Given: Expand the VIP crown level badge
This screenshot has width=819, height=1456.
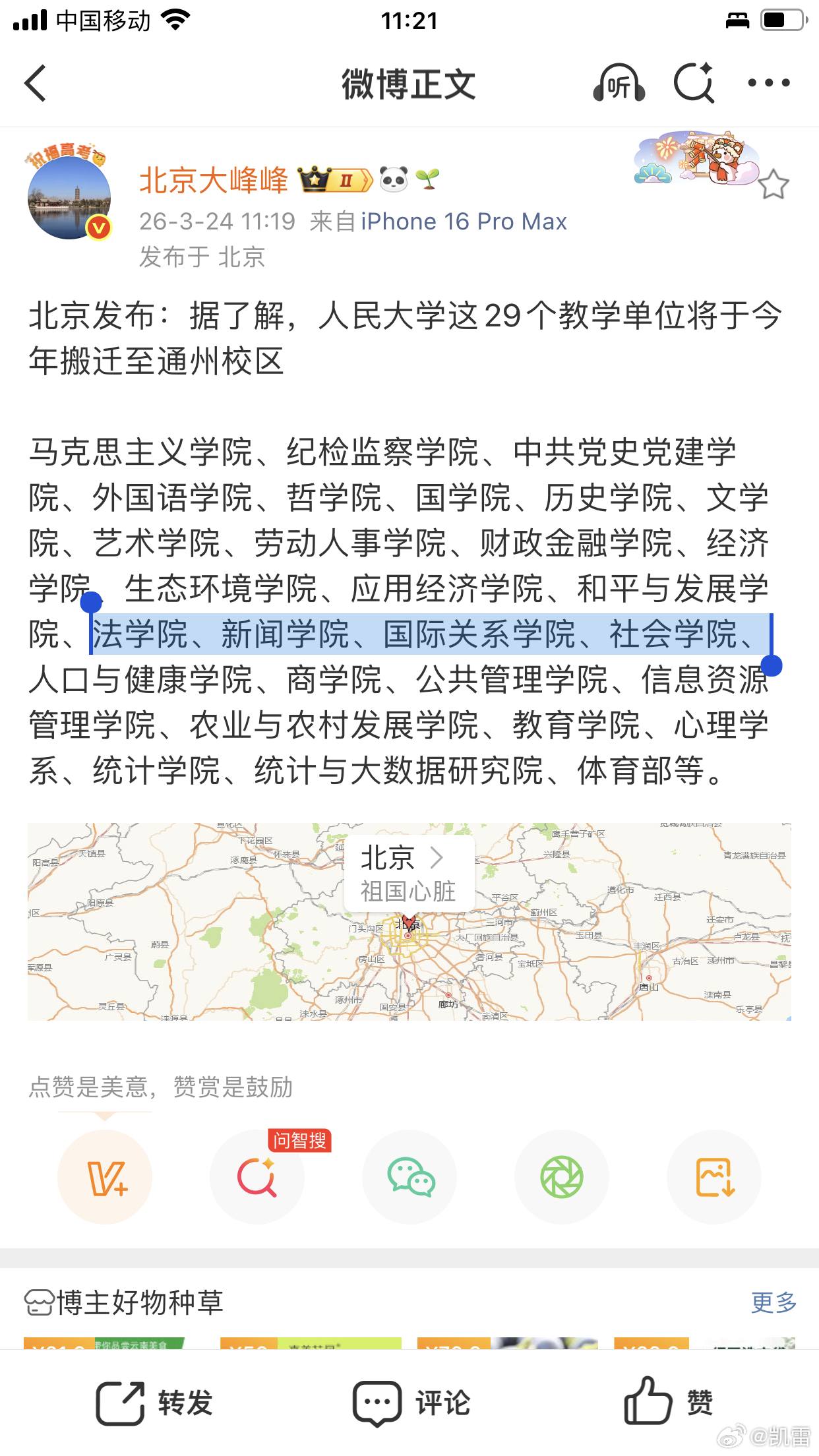Looking at the screenshot, I should [334, 178].
